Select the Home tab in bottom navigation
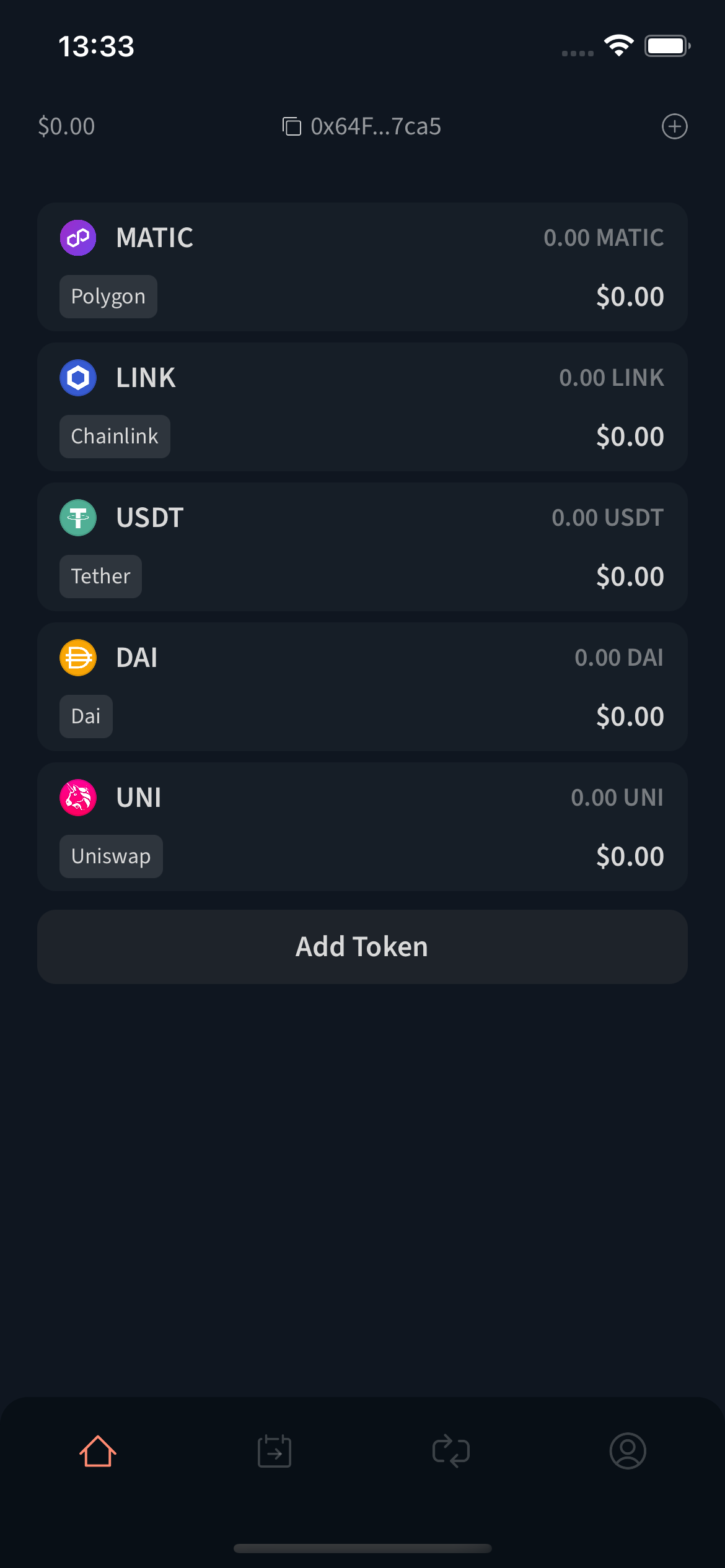The height and width of the screenshot is (1568, 725). pyautogui.click(x=97, y=1452)
